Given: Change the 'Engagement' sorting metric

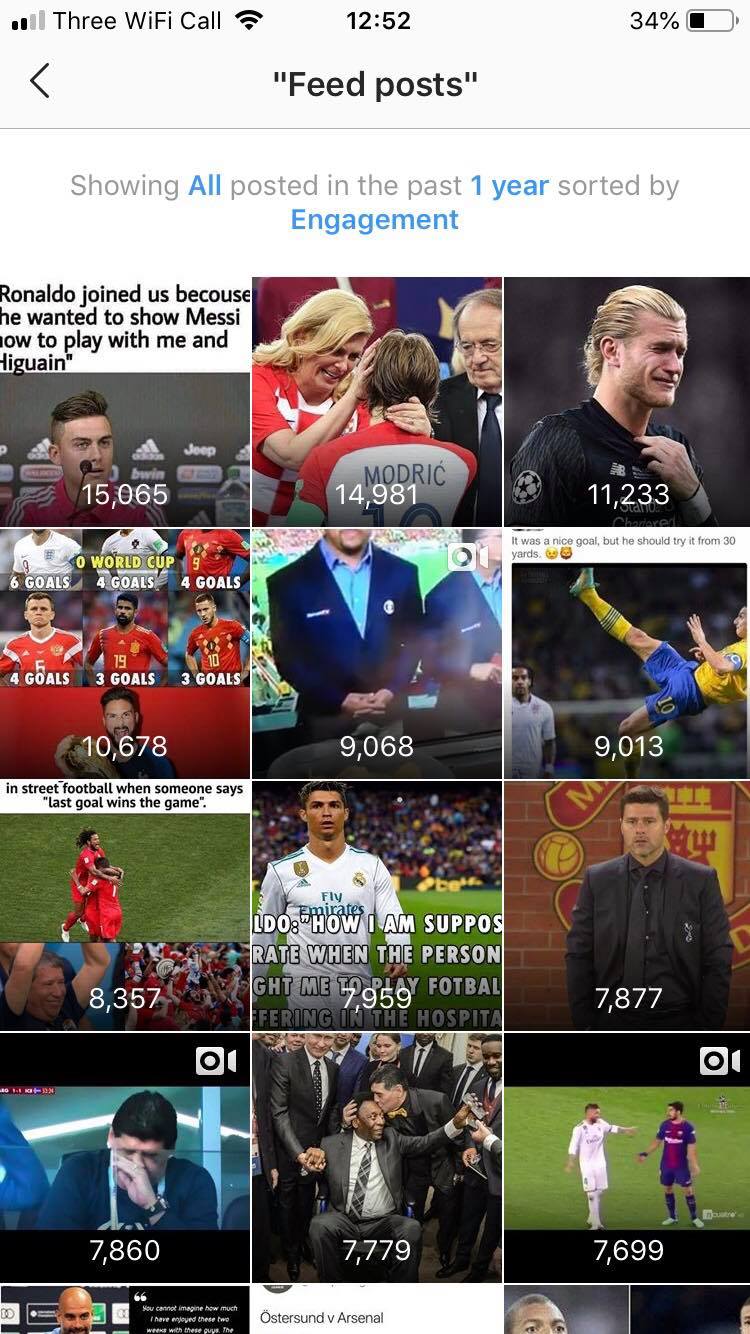Looking at the screenshot, I should coord(375,220).
